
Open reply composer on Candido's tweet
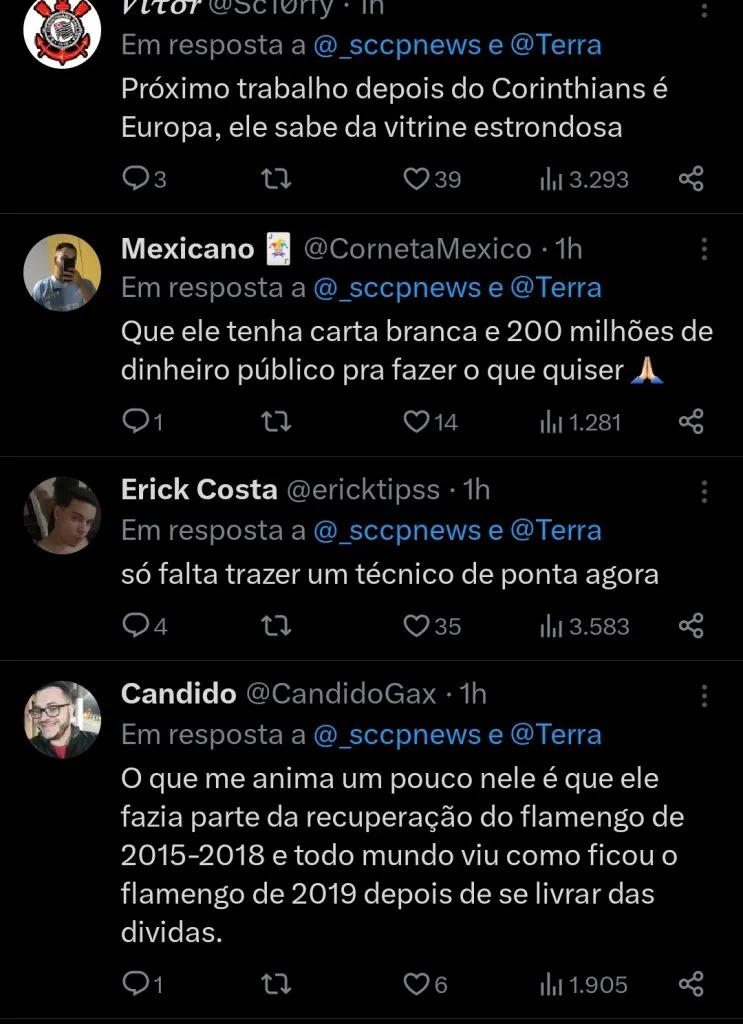click(135, 984)
